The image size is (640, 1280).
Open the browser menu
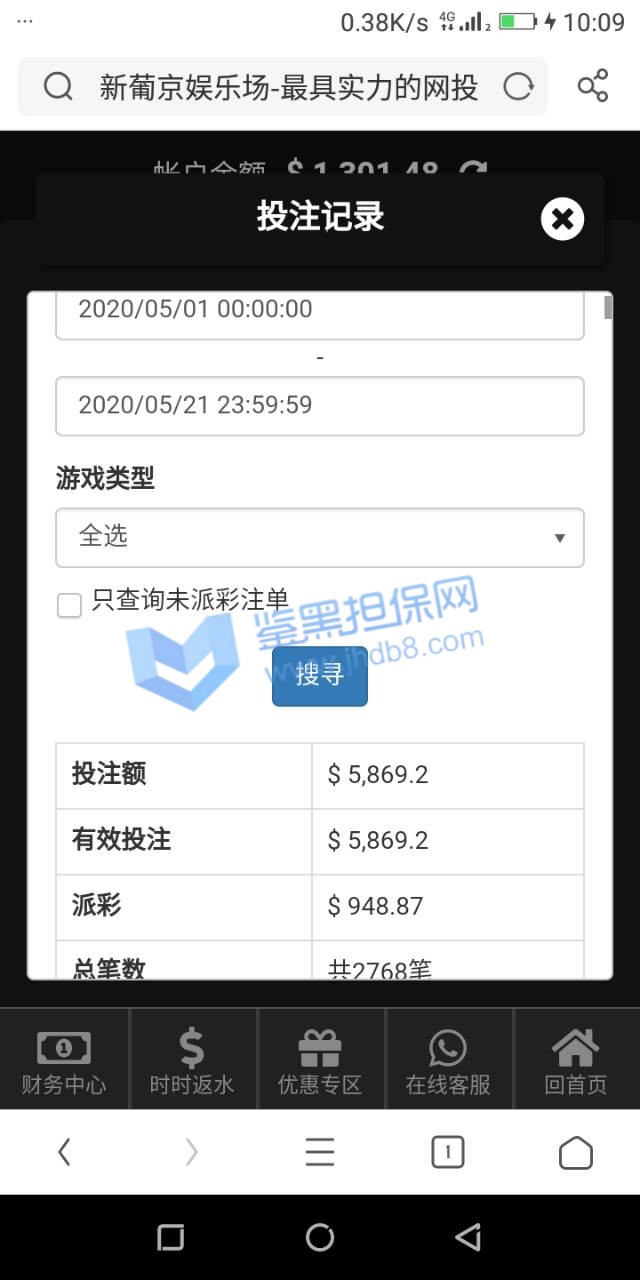320,1153
